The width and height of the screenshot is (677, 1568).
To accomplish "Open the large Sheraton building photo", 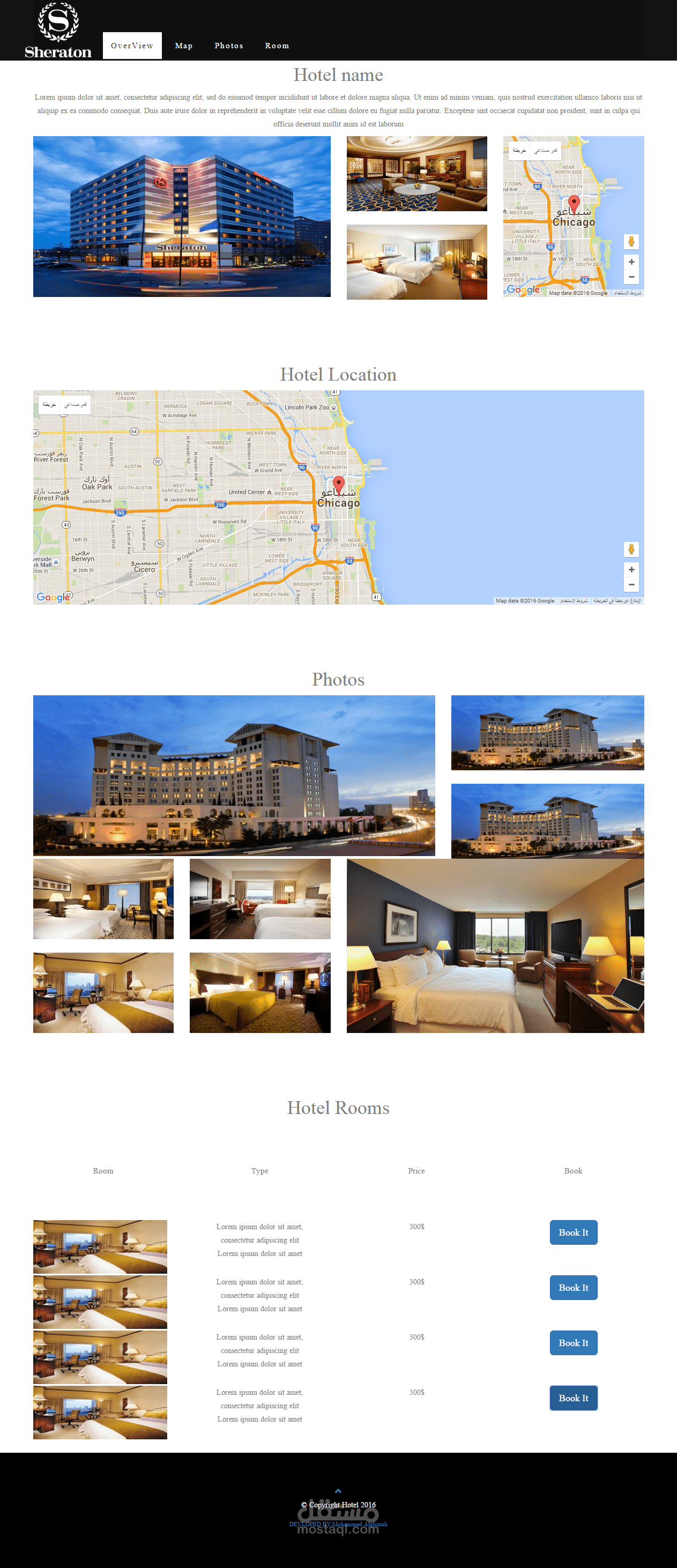I will (x=181, y=217).
